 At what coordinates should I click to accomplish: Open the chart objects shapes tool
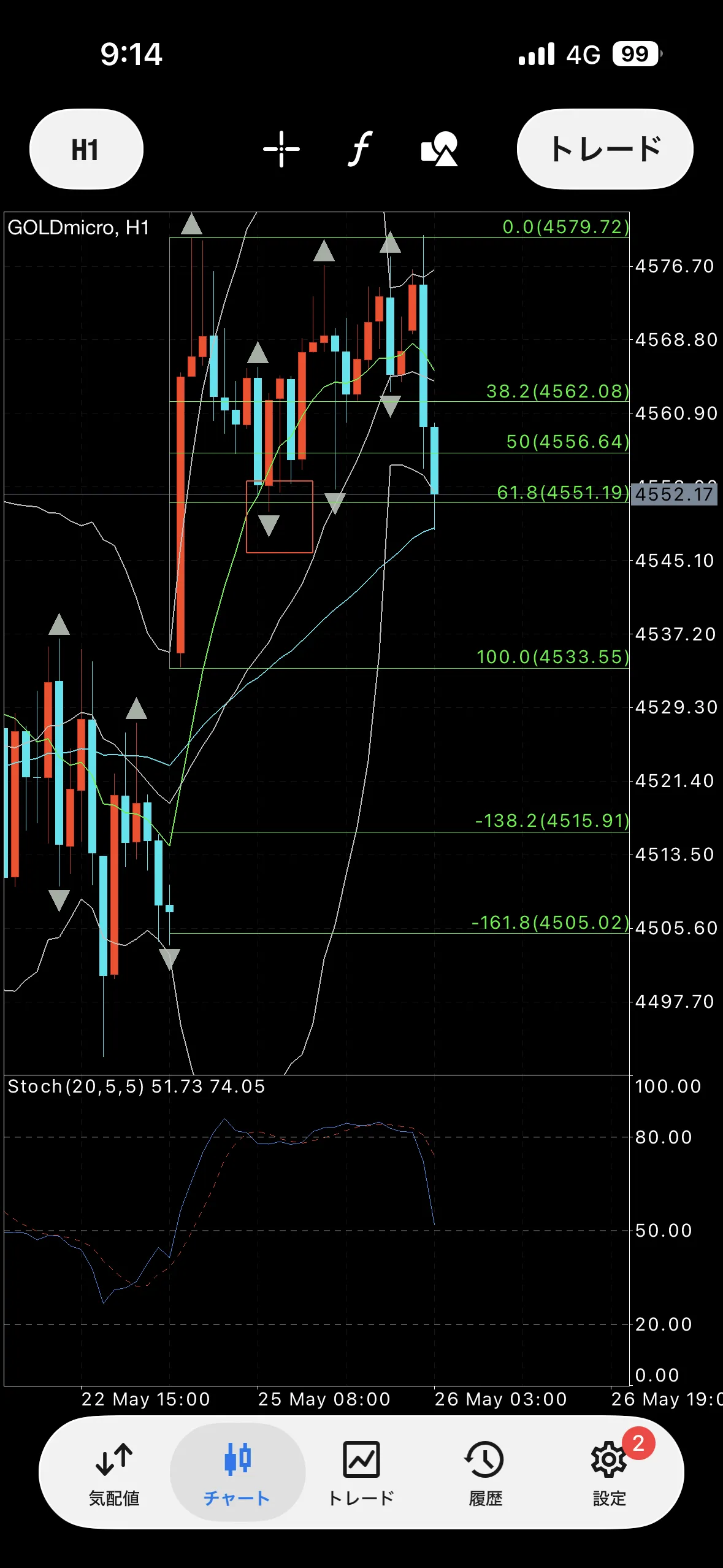pyautogui.click(x=439, y=149)
